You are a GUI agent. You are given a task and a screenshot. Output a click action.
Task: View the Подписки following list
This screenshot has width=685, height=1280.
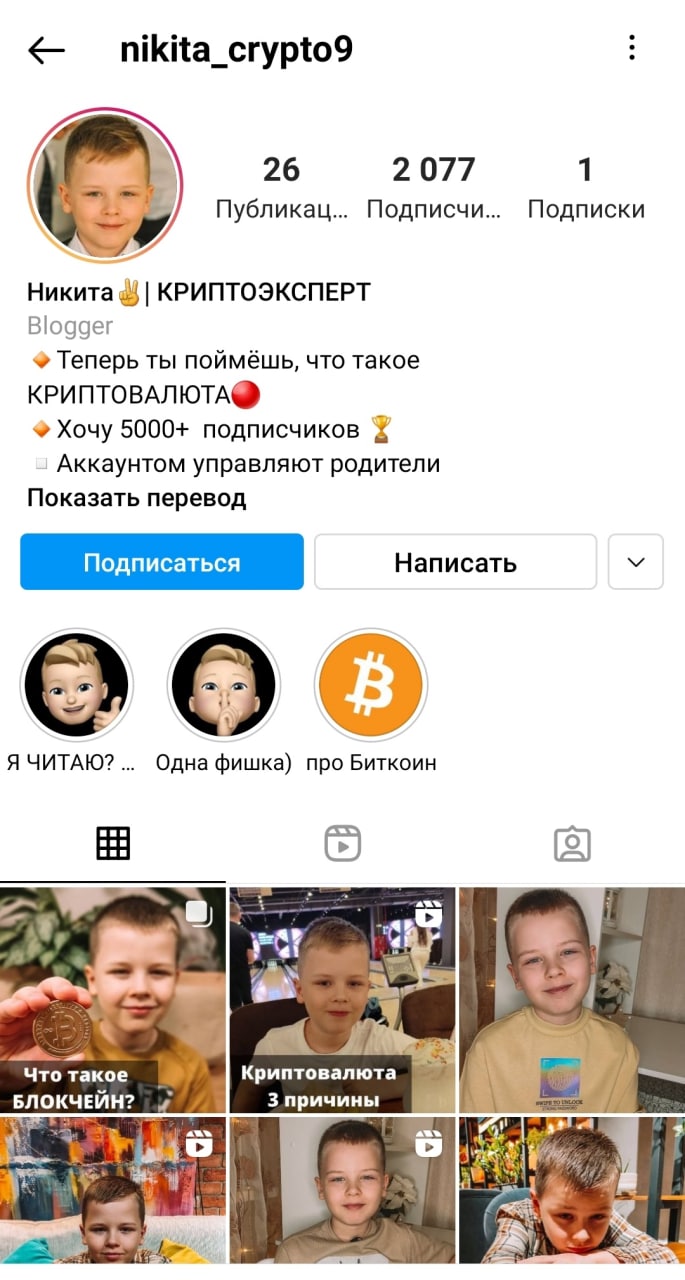tap(585, 187)
